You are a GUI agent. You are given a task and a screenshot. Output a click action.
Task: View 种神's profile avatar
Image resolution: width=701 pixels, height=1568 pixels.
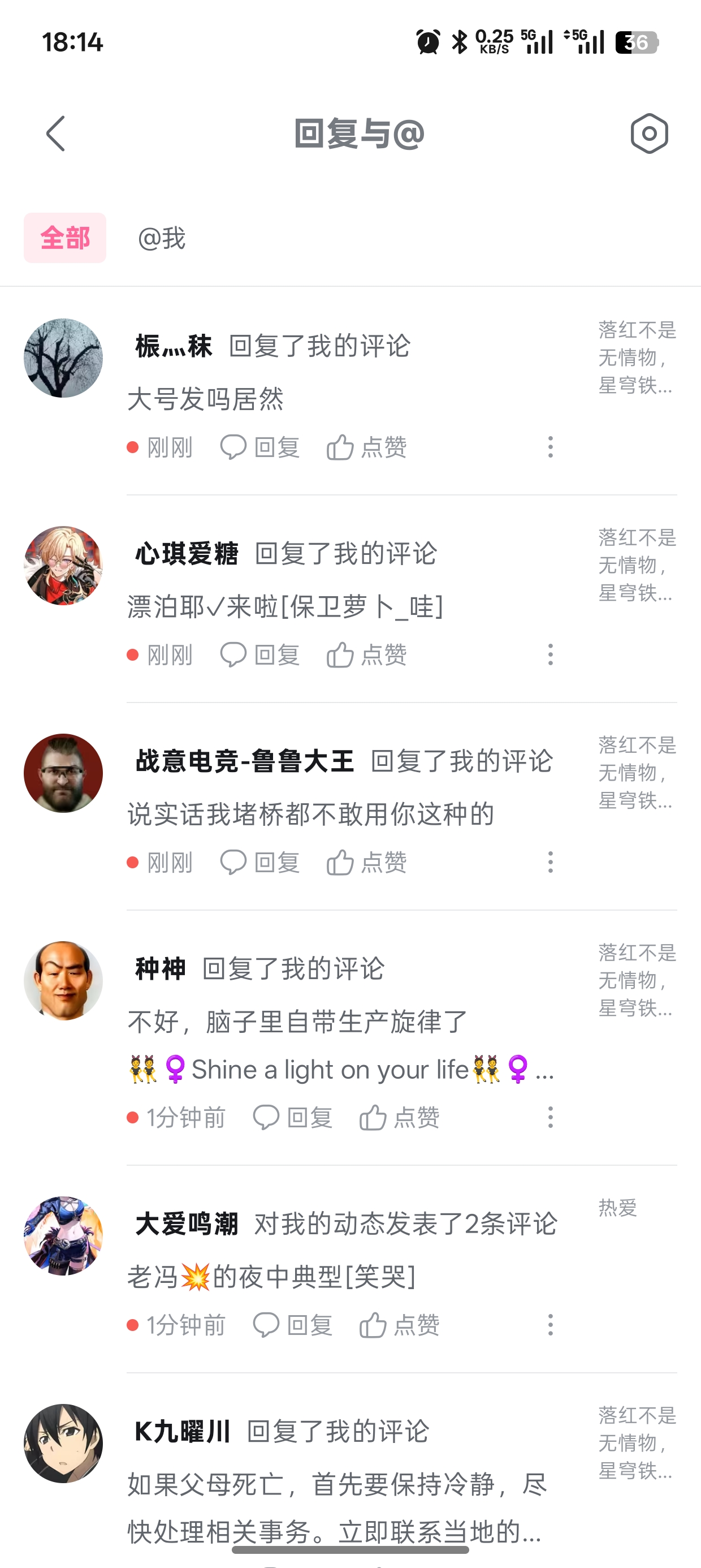click(x=63, y=981)
